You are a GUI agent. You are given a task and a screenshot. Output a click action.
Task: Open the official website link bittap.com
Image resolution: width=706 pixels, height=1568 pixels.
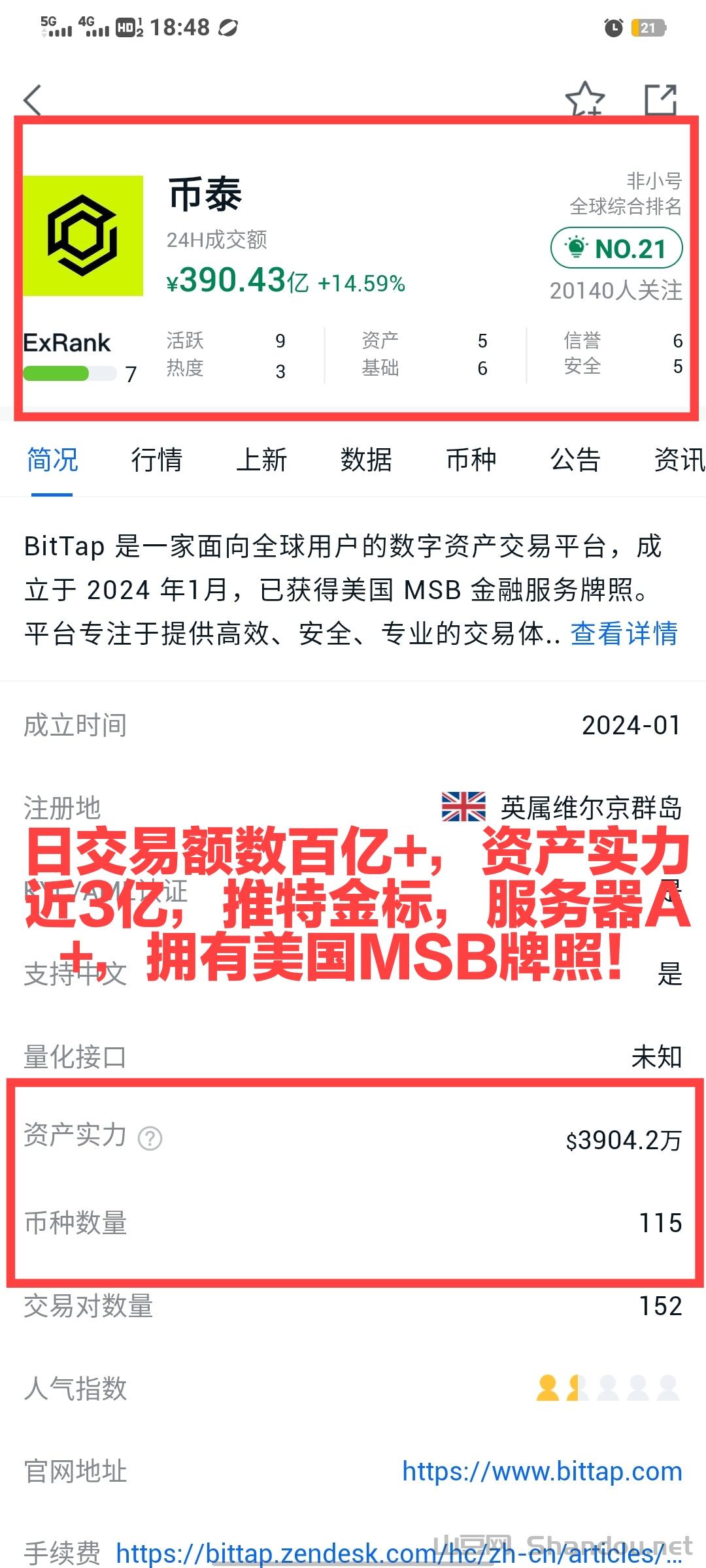(x=542, y=1471)
